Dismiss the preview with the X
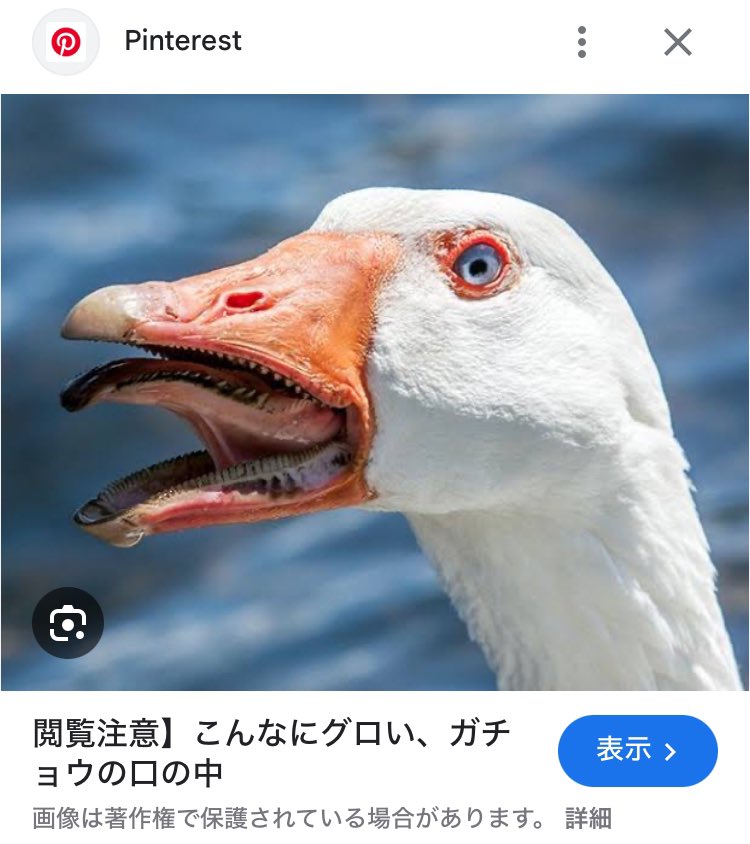This screenshot has height=844, width=750. pyautogui.click(x=678, y=41)
